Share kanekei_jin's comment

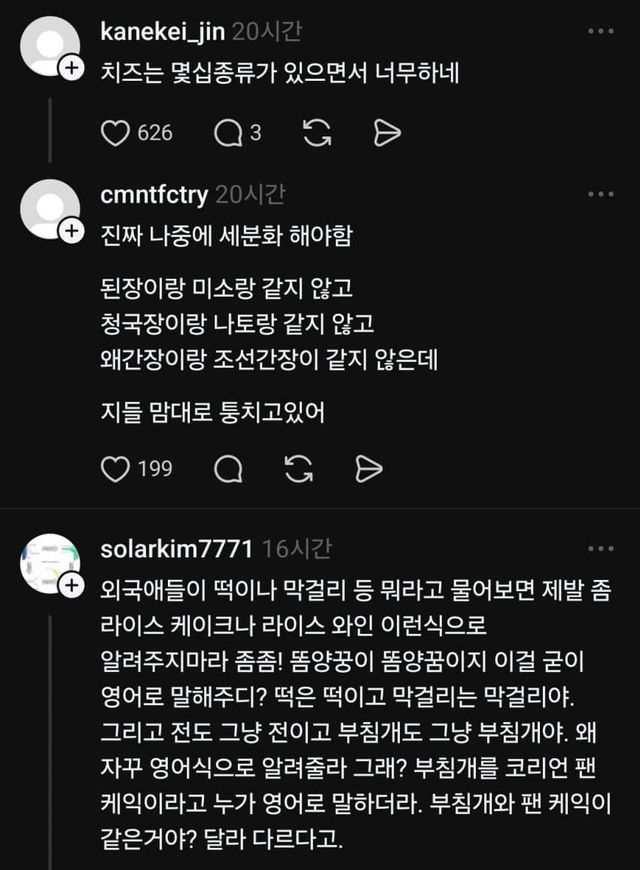pyautogui.click(x=387, y=132)
